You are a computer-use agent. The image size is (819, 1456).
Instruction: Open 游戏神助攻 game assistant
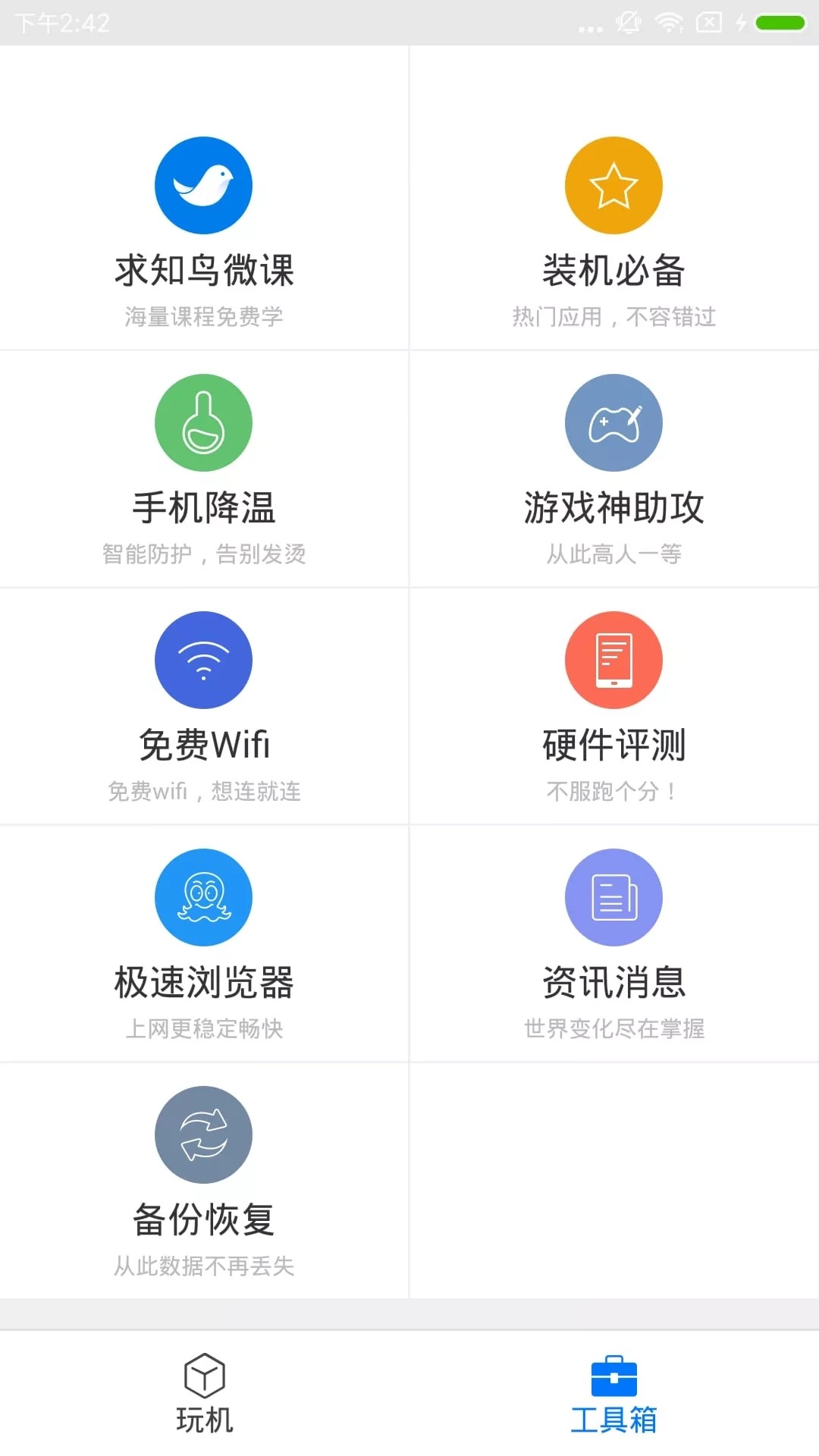coord(613,466)
